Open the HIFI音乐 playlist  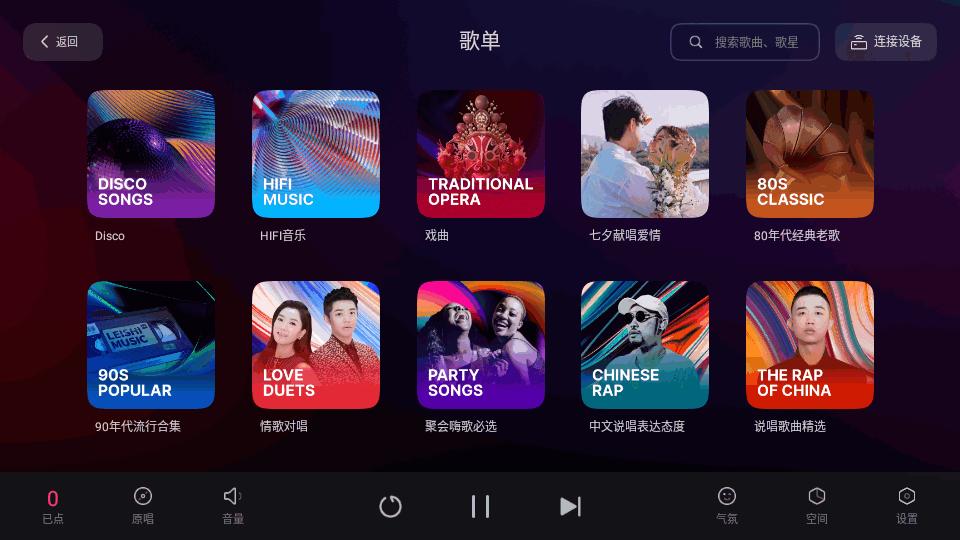coord(316,154)
